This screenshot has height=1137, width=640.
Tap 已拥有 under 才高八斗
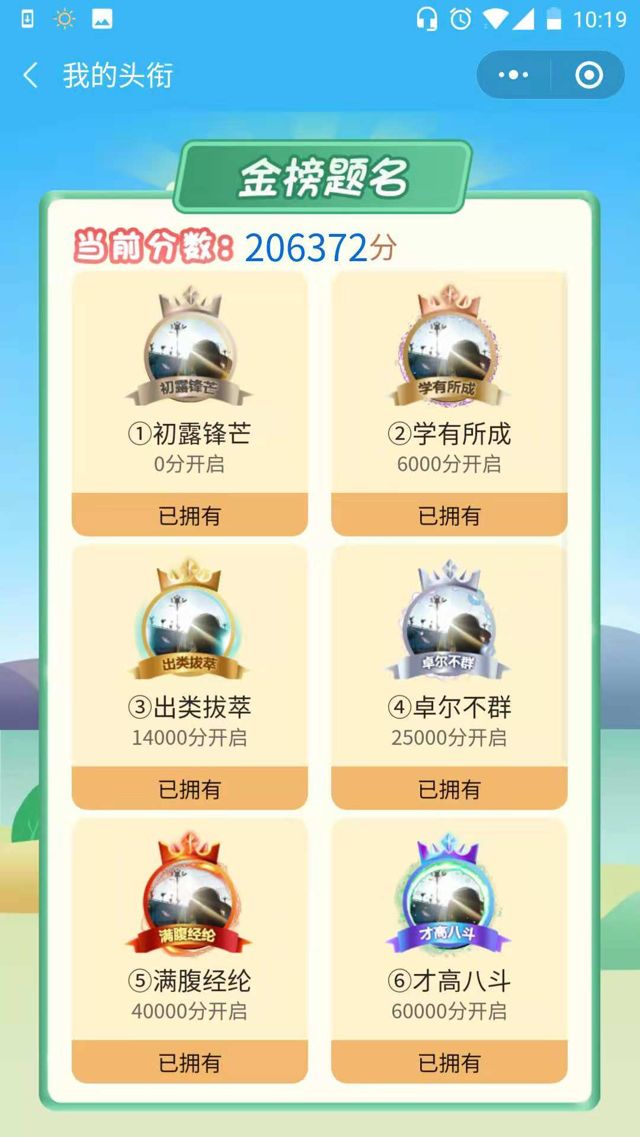(449, 1062)
